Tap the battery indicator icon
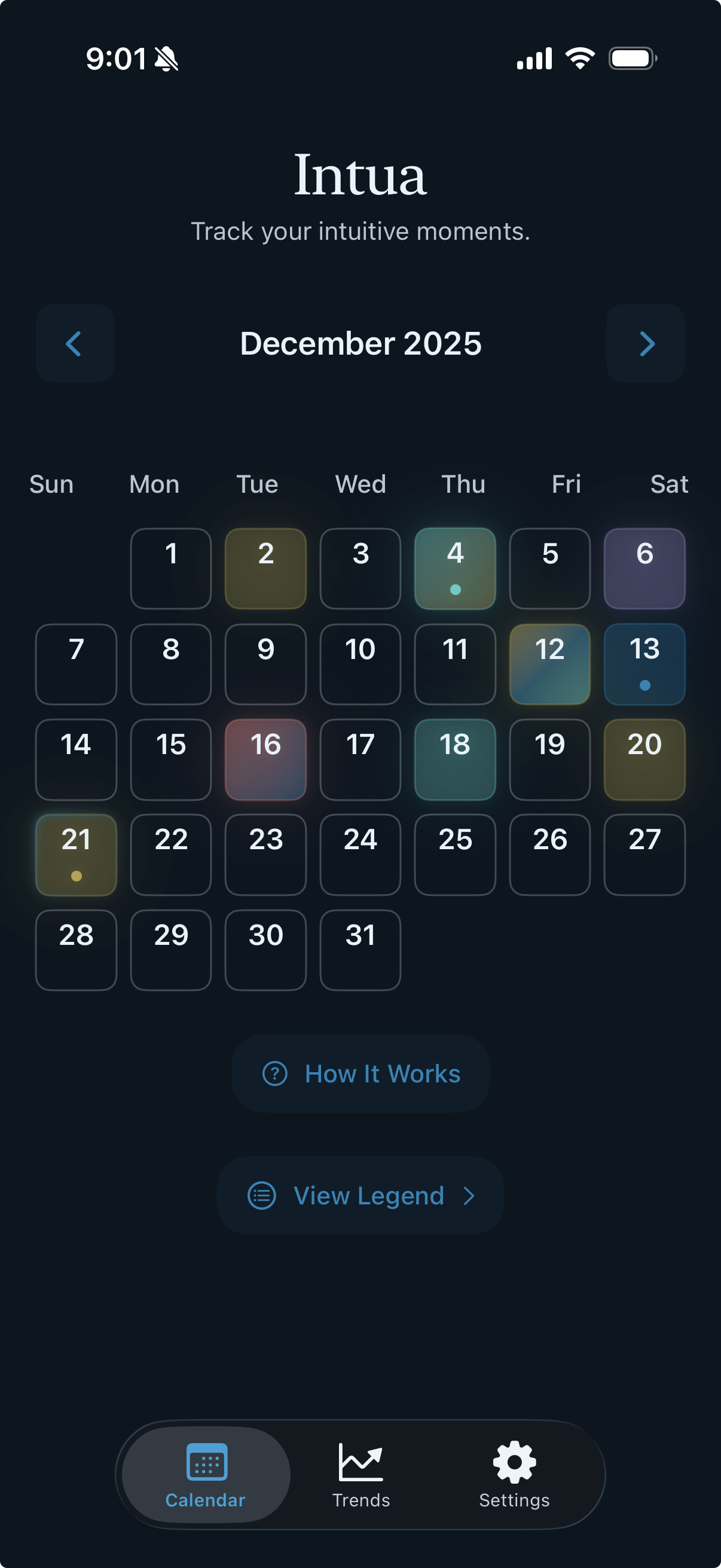 (x=633, y=57)
